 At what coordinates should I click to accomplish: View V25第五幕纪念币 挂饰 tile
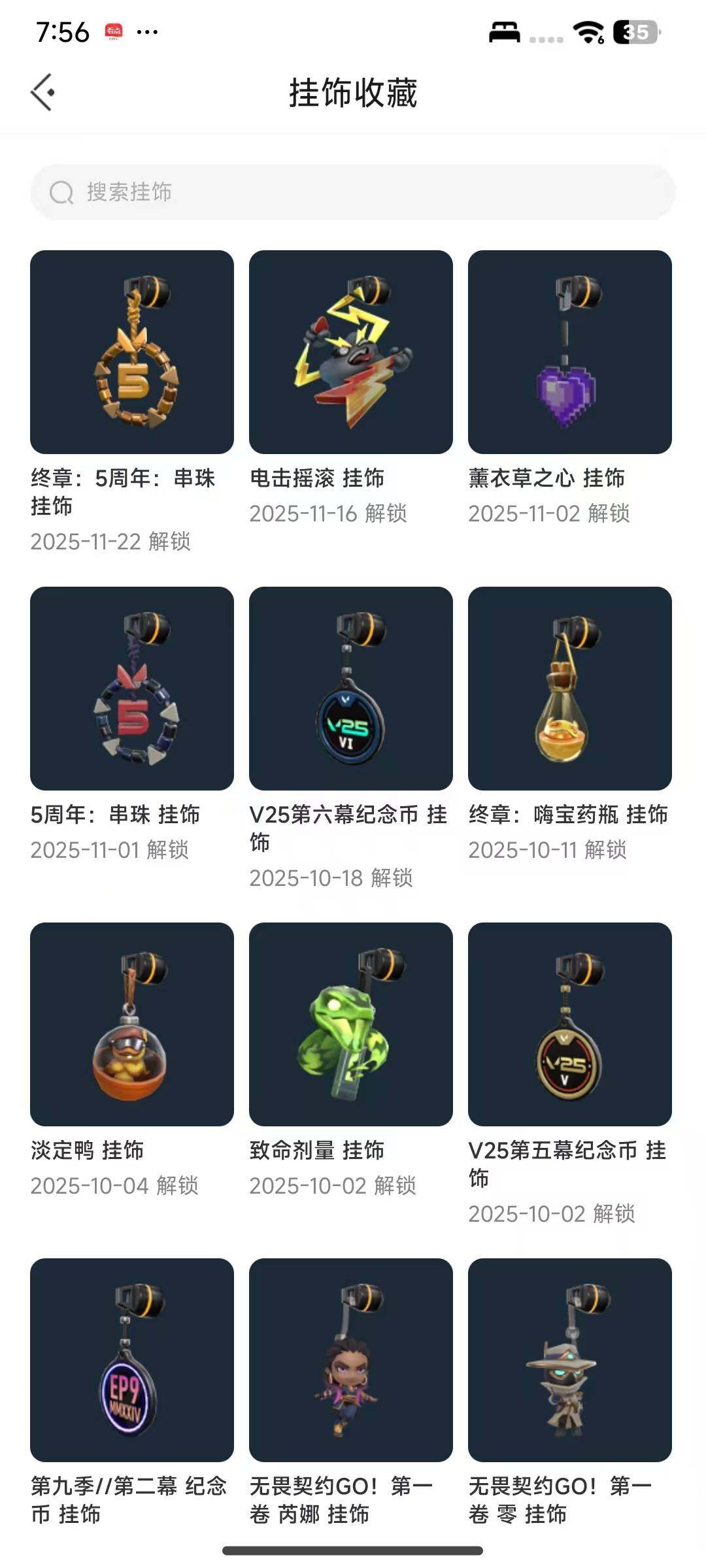click(x=570, y=1024)
